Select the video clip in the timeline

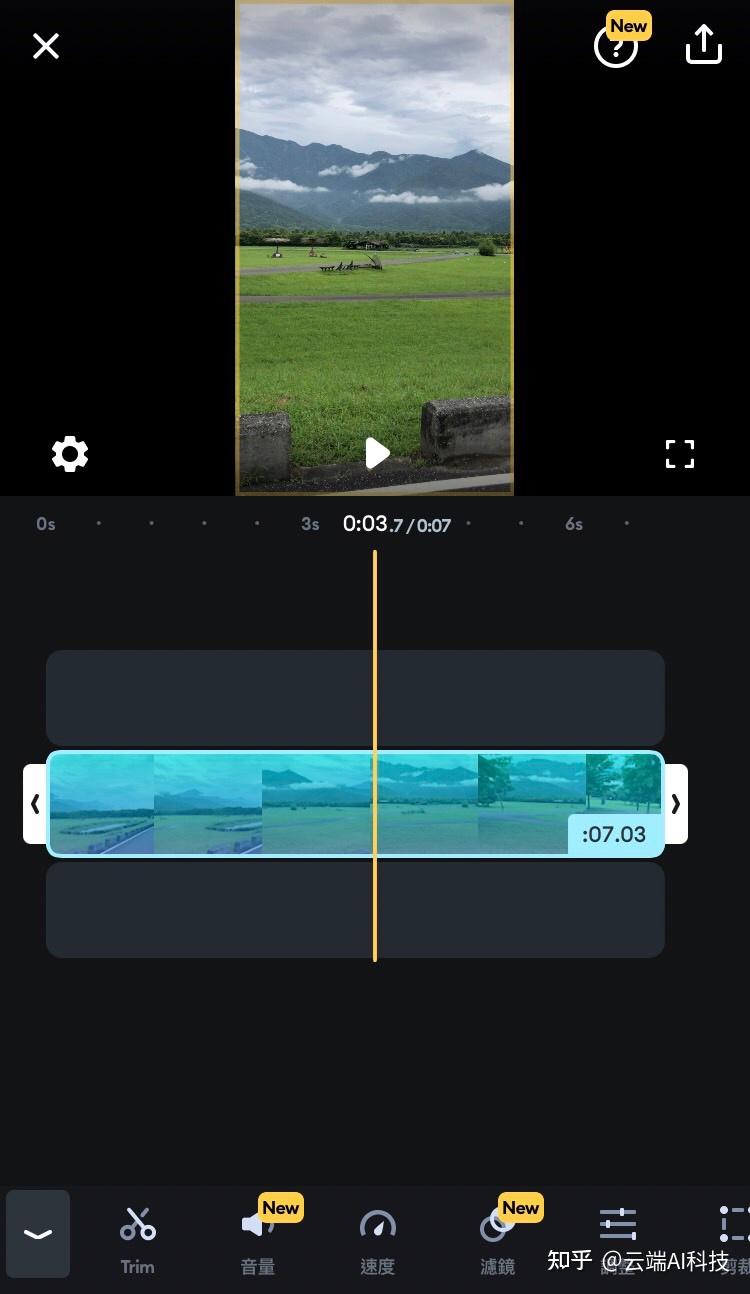pos(355,804)
